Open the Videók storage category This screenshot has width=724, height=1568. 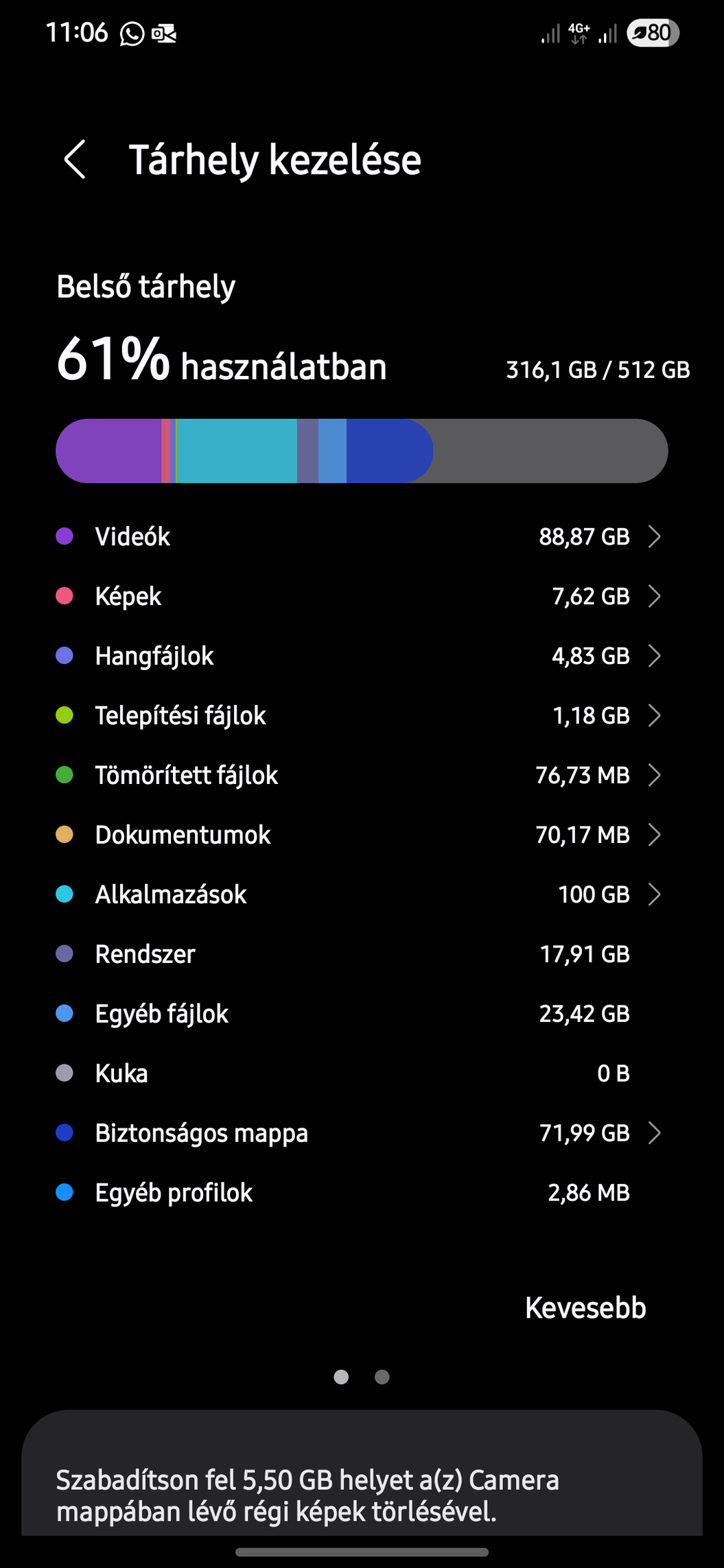click(362, 536)
